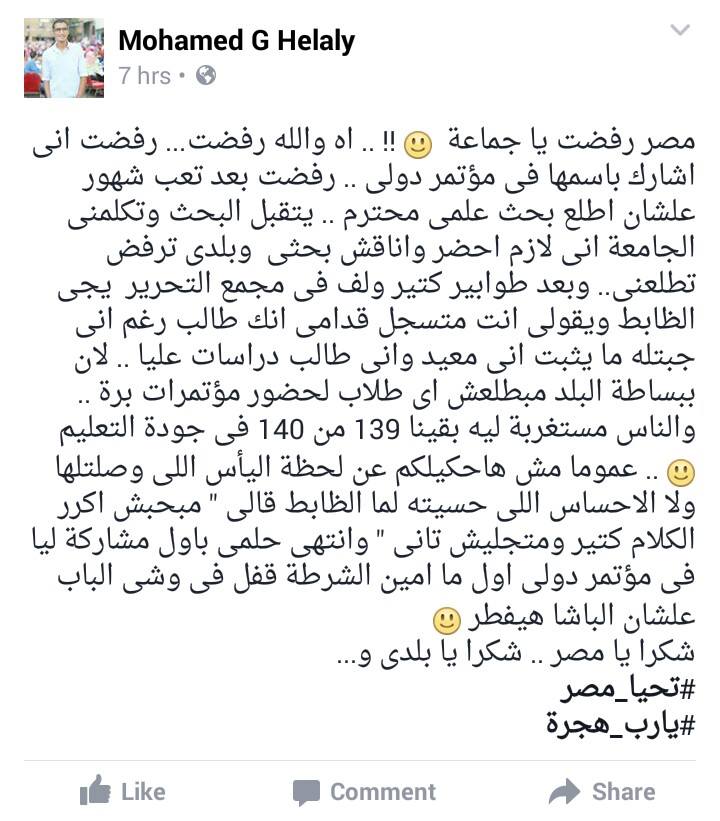
Task: Share this post
Action: tap(602, 792)
